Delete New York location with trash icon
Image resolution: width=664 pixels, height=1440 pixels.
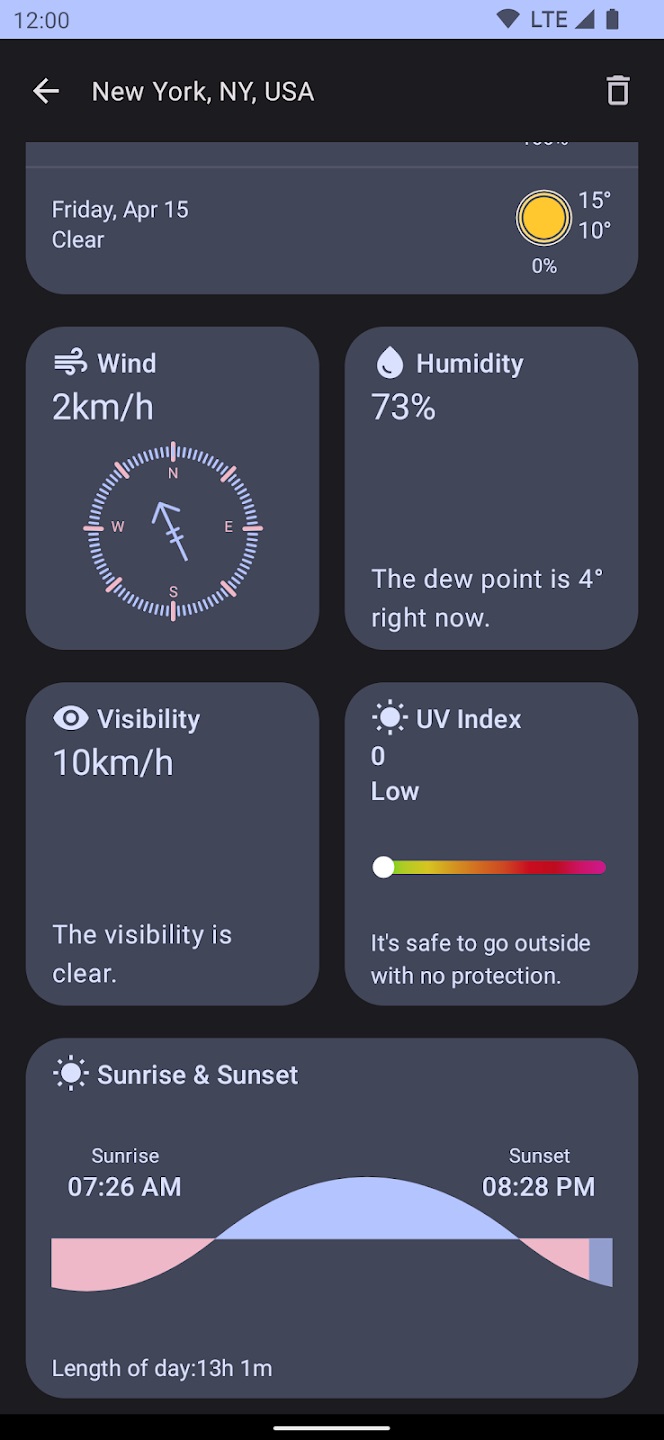click(x=618, y=91)
